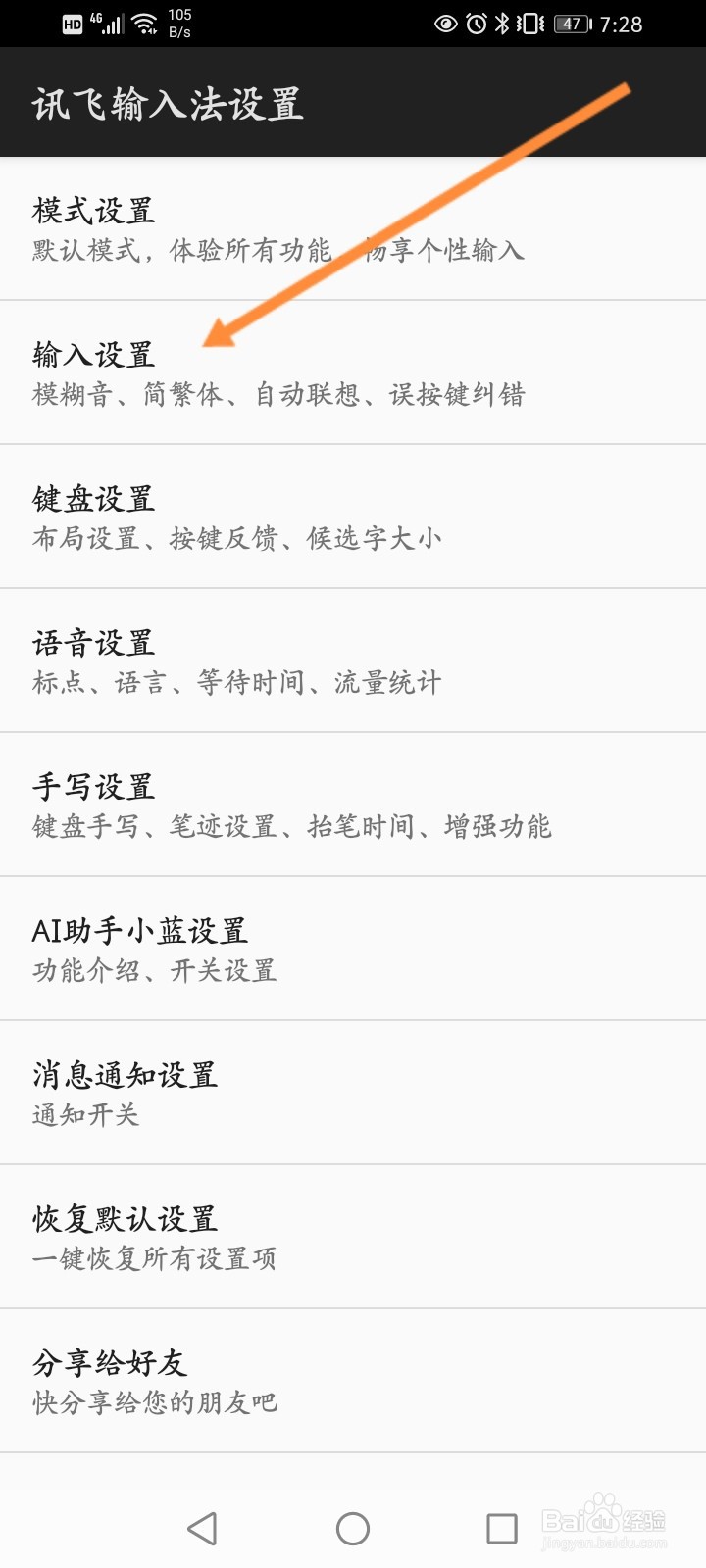Open 输入设置 row
This screenshot has height=1568, width=706.
point(353,372)
